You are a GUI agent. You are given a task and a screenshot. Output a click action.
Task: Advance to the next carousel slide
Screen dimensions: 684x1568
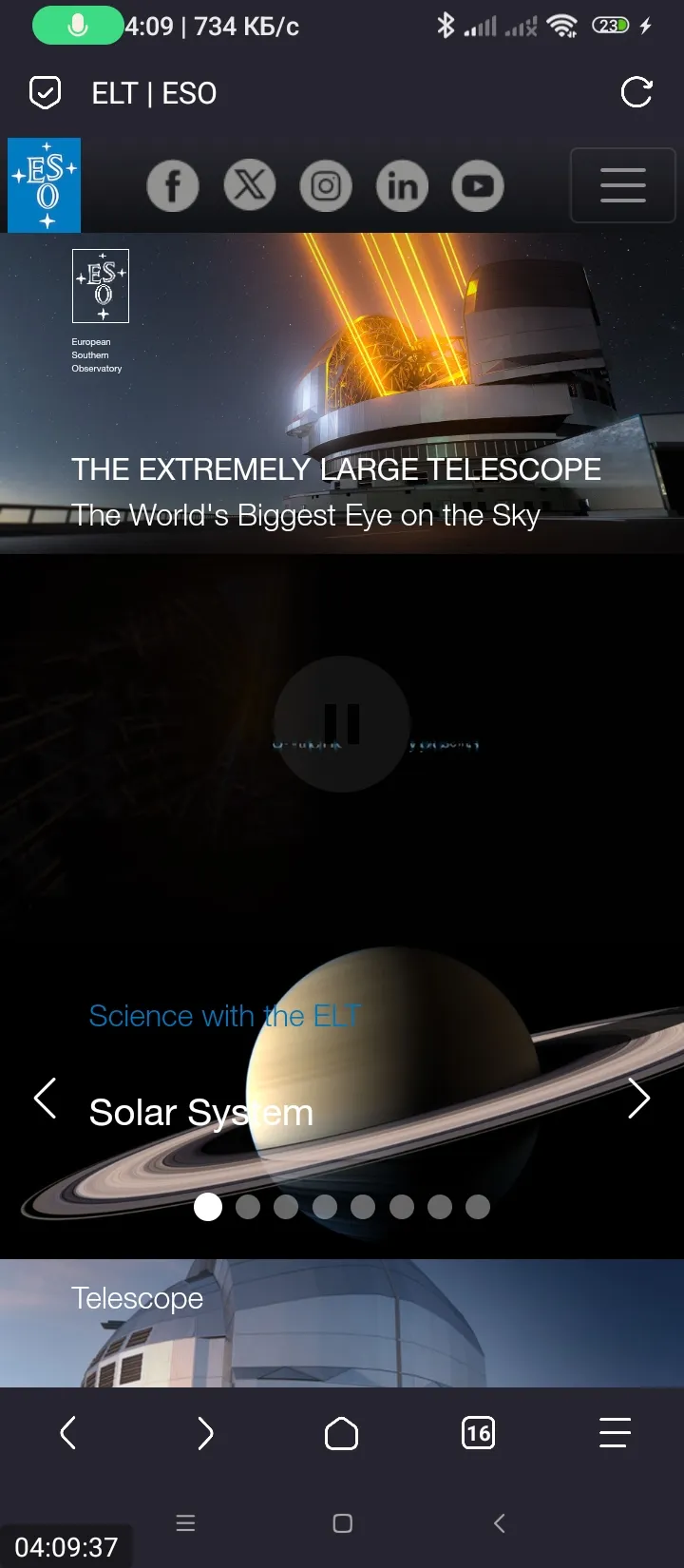click(639, 1099)
